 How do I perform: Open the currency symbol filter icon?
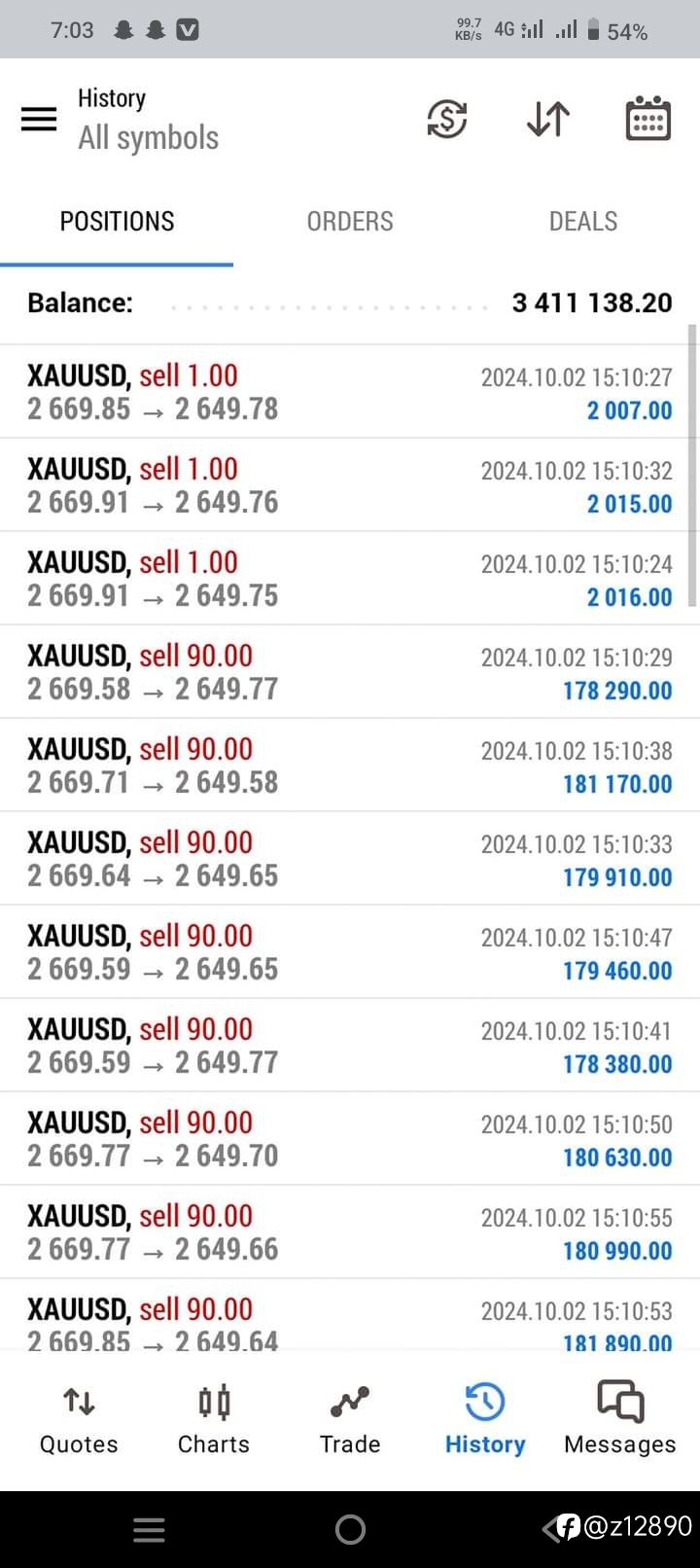pyautogui.click(x=447, y=119)
